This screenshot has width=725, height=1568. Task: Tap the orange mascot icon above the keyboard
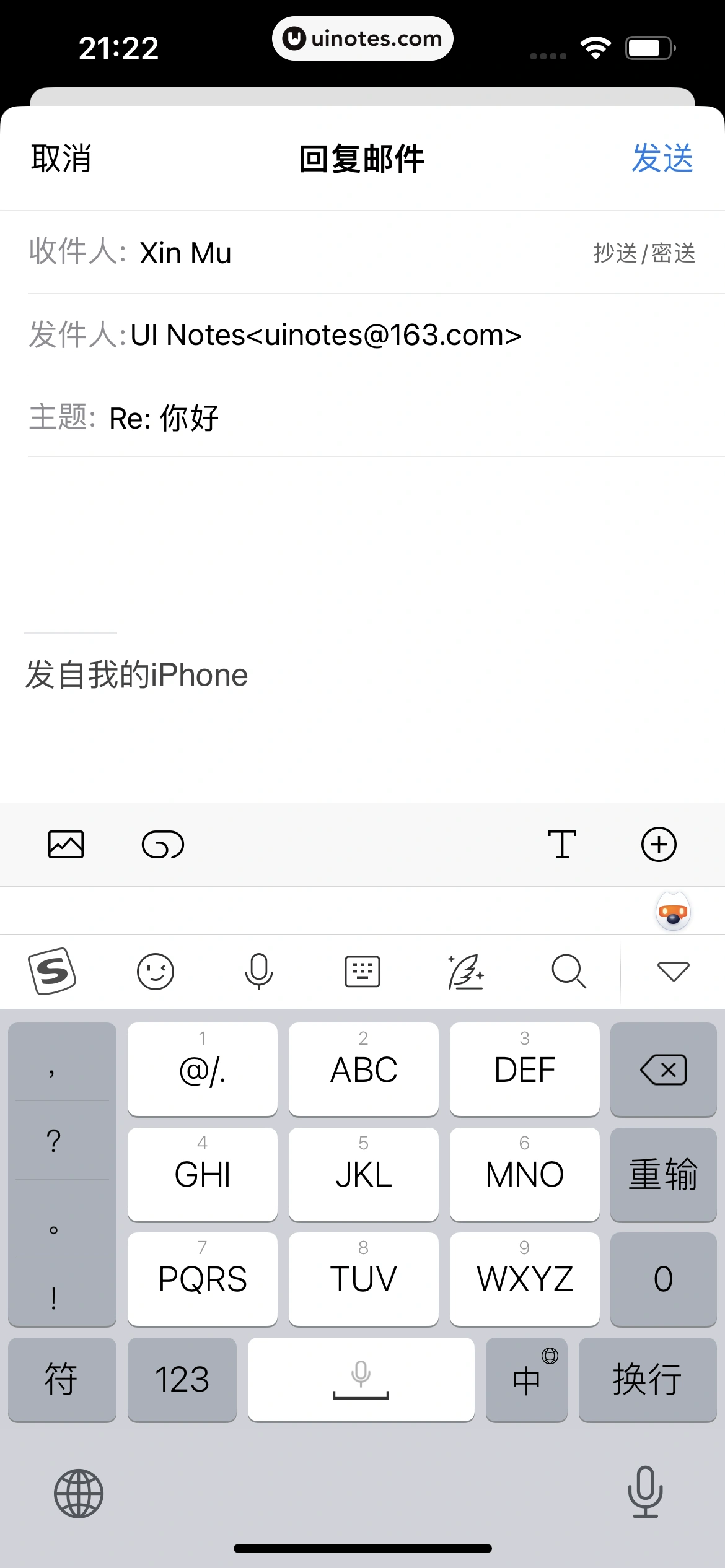click(x=673, y=912)
